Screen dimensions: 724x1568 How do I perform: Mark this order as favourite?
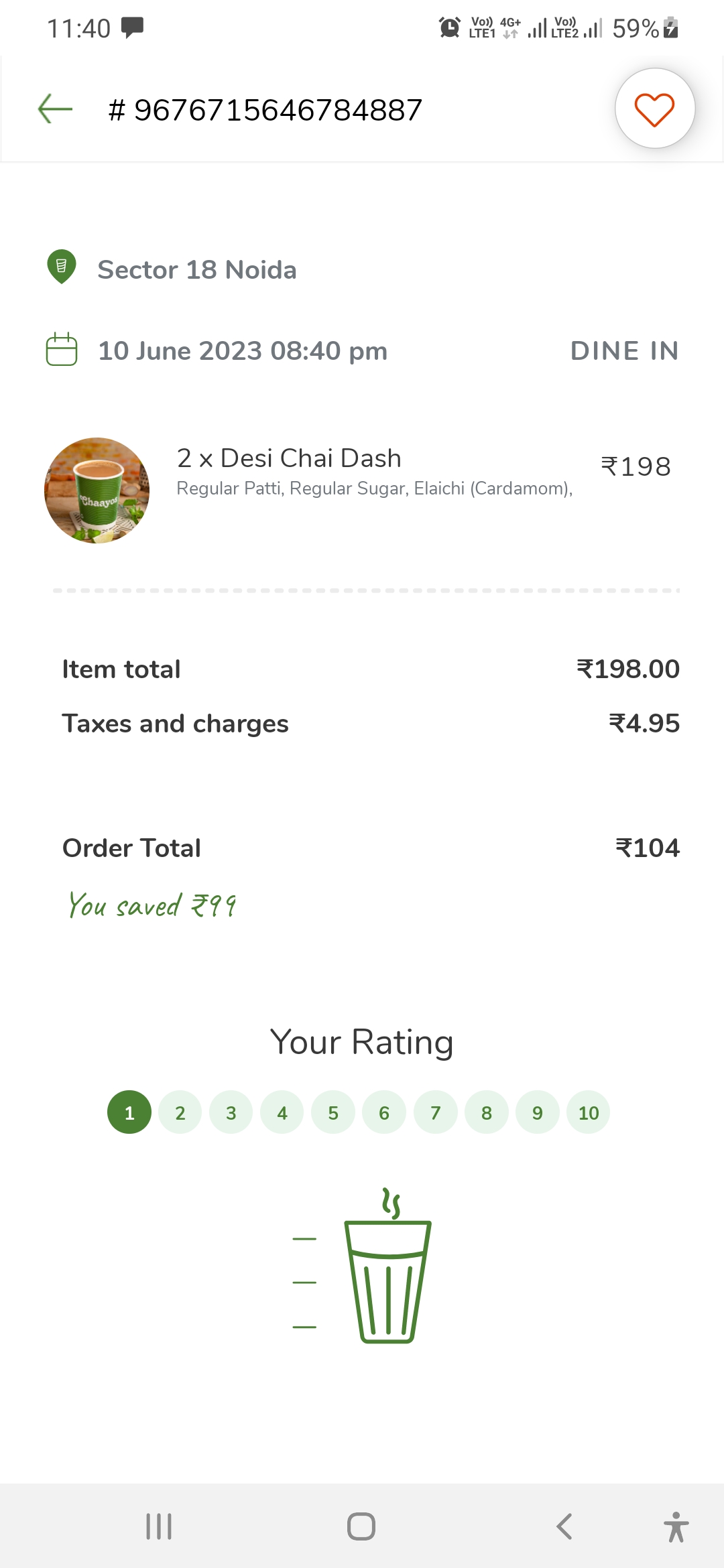tap(654, 109)
